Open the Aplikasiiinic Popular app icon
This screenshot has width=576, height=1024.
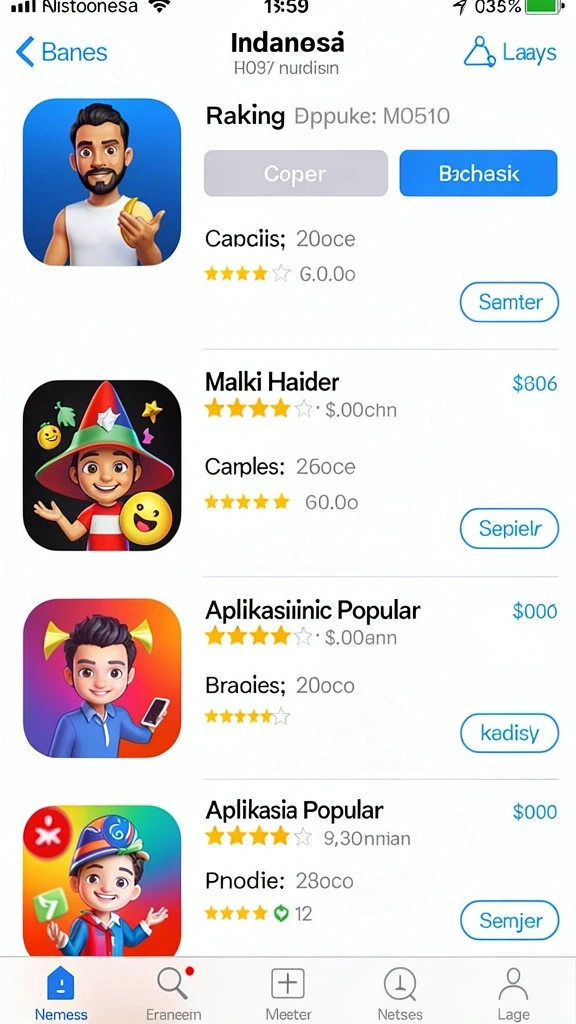click(x=102, y=678)
